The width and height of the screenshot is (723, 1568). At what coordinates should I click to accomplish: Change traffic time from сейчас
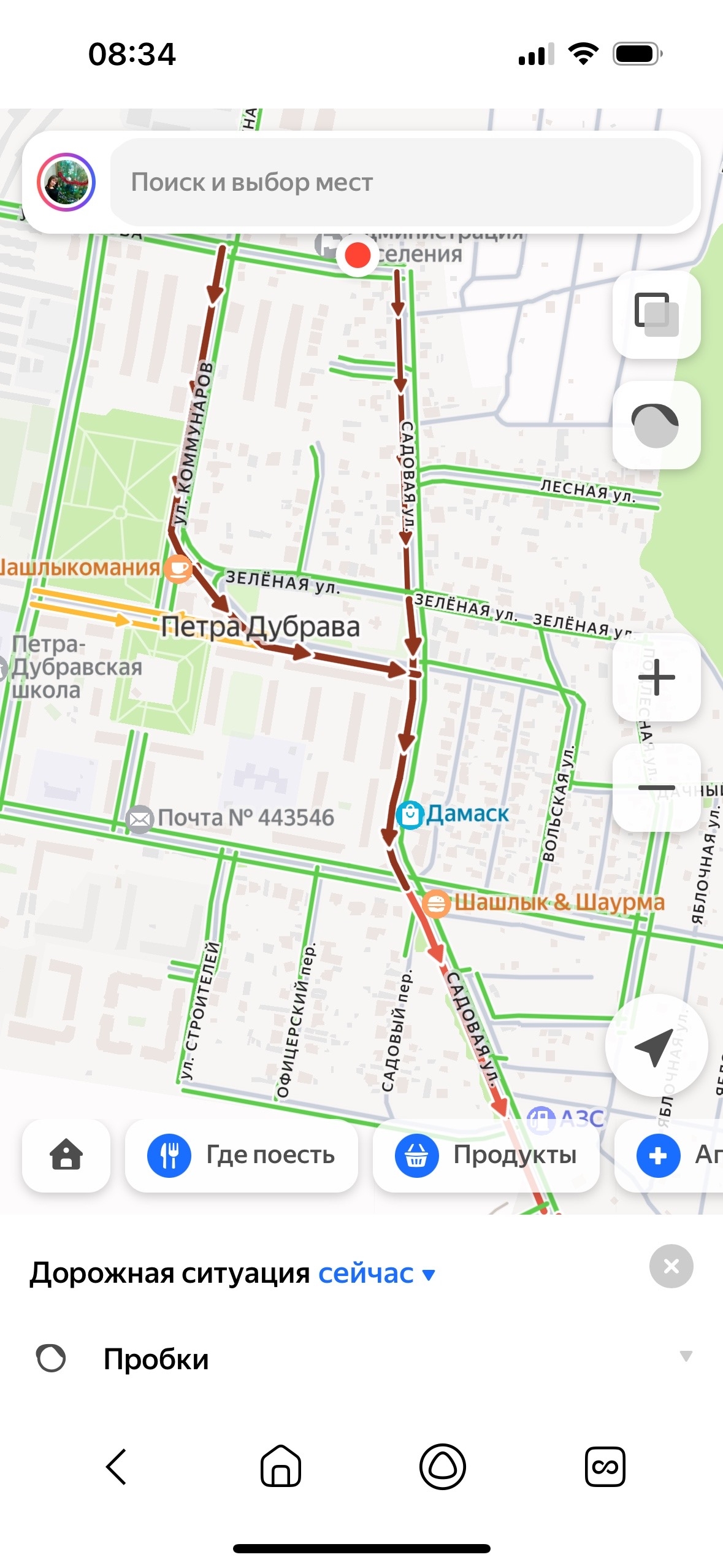376,1274
